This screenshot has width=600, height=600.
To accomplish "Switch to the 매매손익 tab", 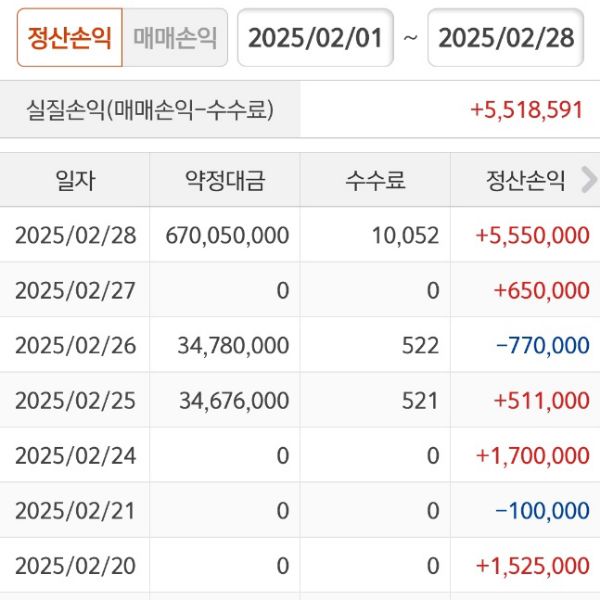I will pos(175,38).
